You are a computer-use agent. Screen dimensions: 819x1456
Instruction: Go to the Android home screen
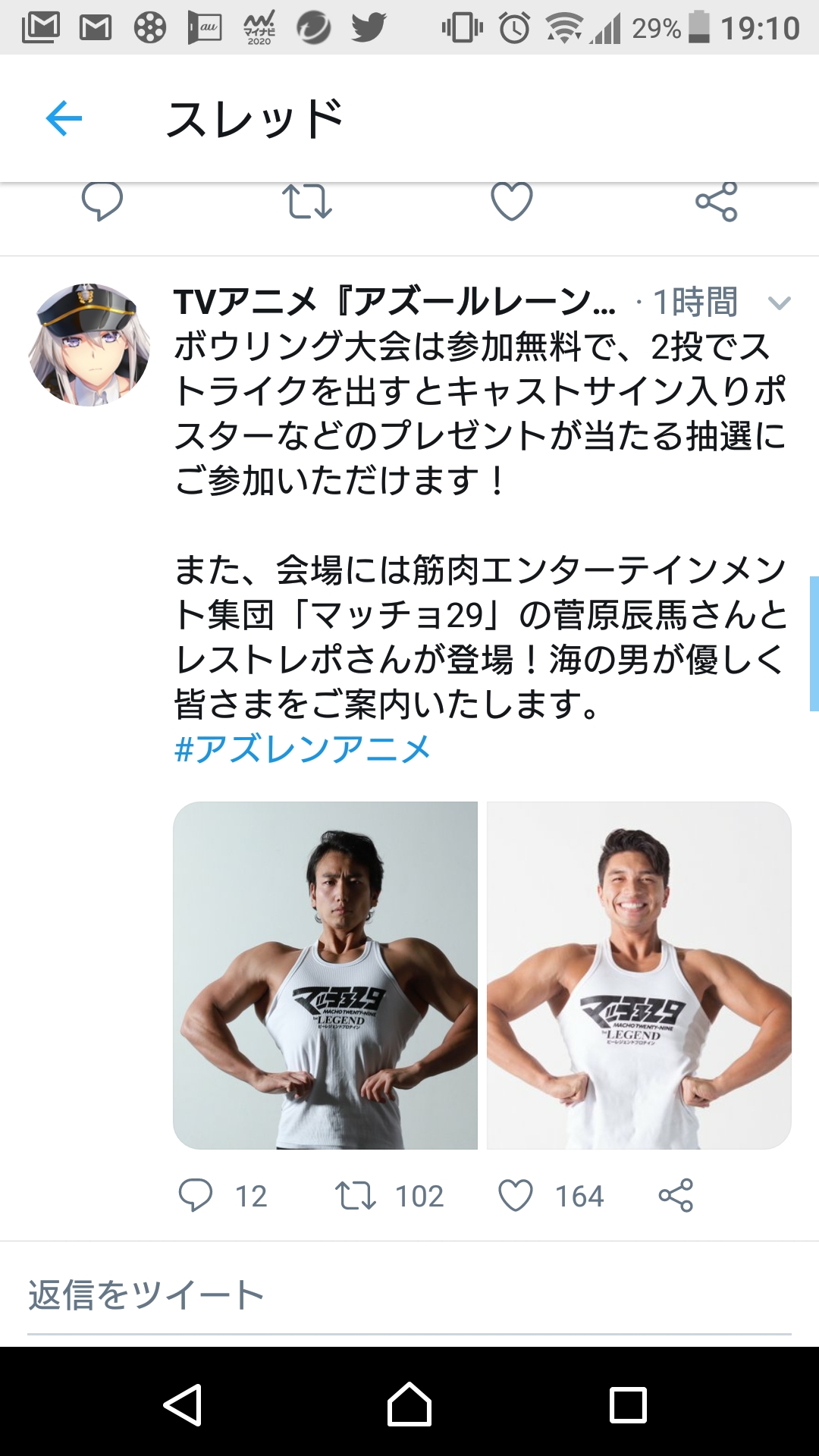click(409, 1405)
